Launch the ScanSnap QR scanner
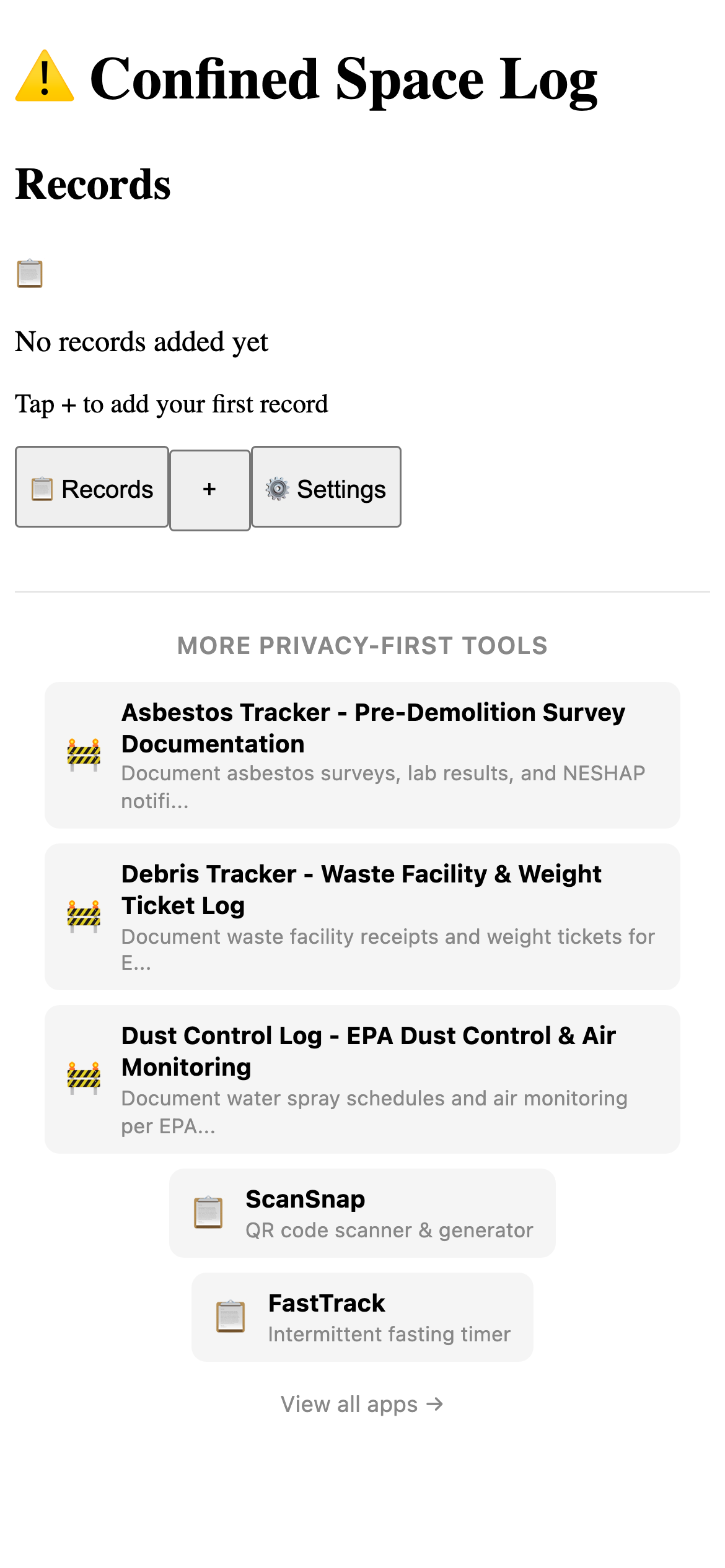The height and width of the screenshot is (1568, 725). (362, 1213)
